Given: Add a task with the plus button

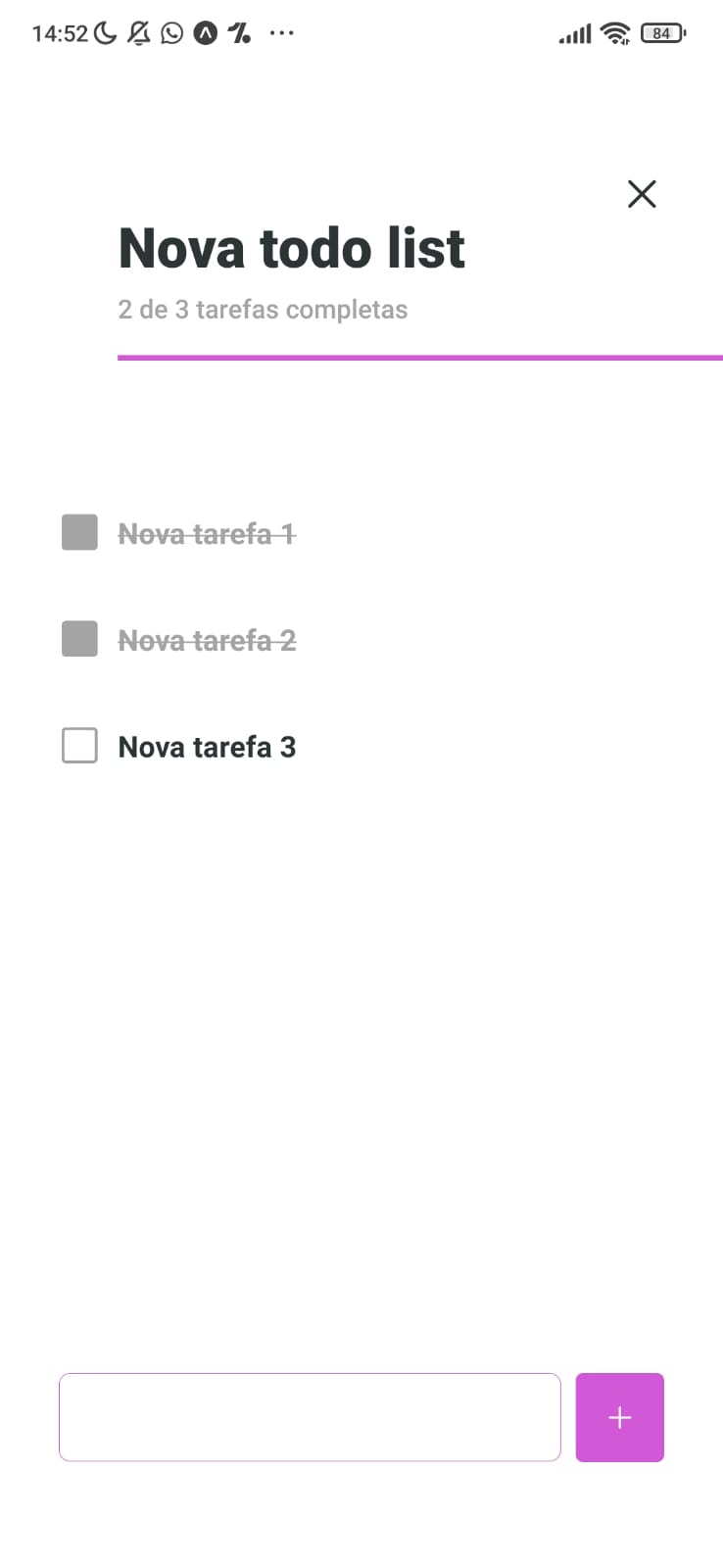Looking at the screenshot, I should [x=619, y=1417].
